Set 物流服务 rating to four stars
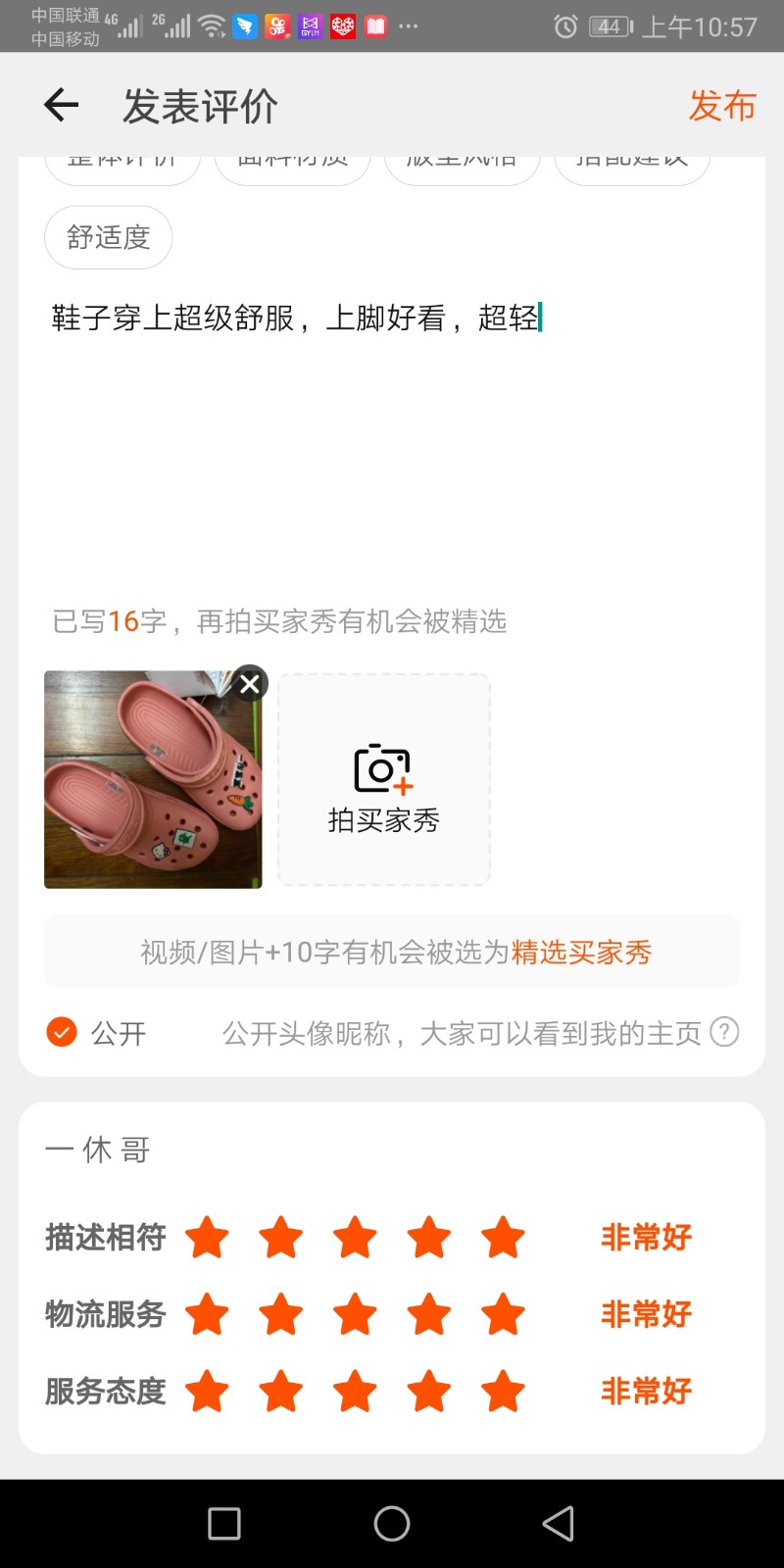The image size is (784, 1568). 429,1314
